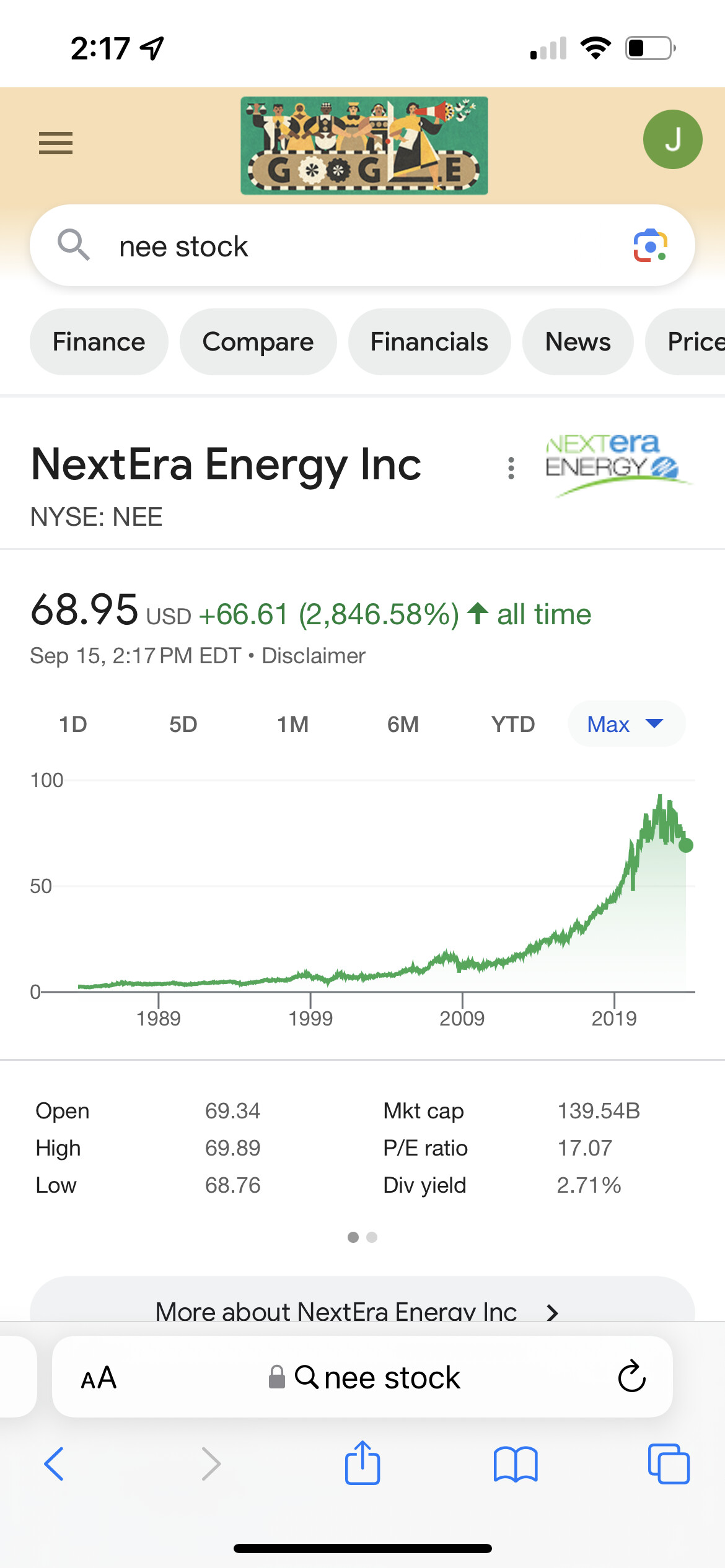Open the Safari share sheet
The image size is (725, 1568).
coord(362,1463)
